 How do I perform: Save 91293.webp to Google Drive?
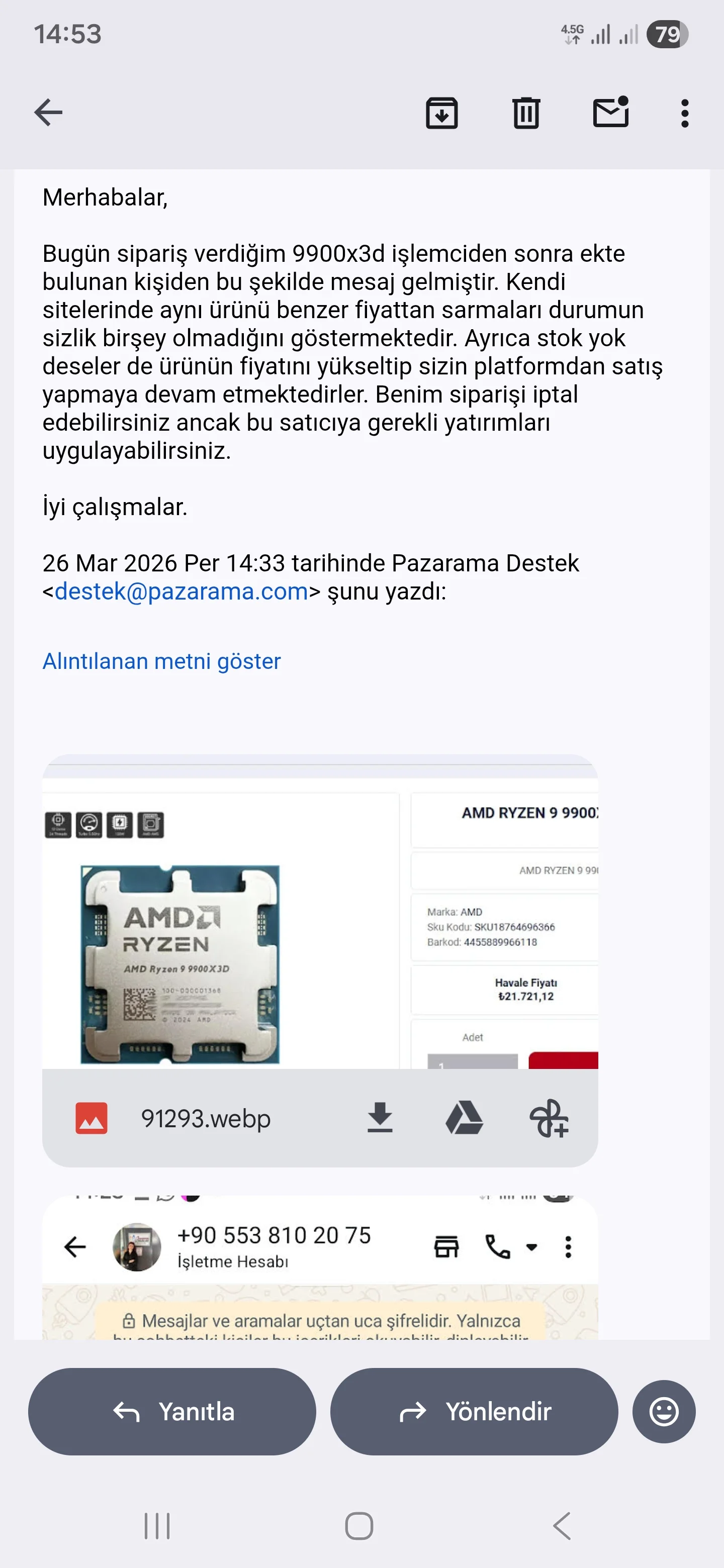464,1118
